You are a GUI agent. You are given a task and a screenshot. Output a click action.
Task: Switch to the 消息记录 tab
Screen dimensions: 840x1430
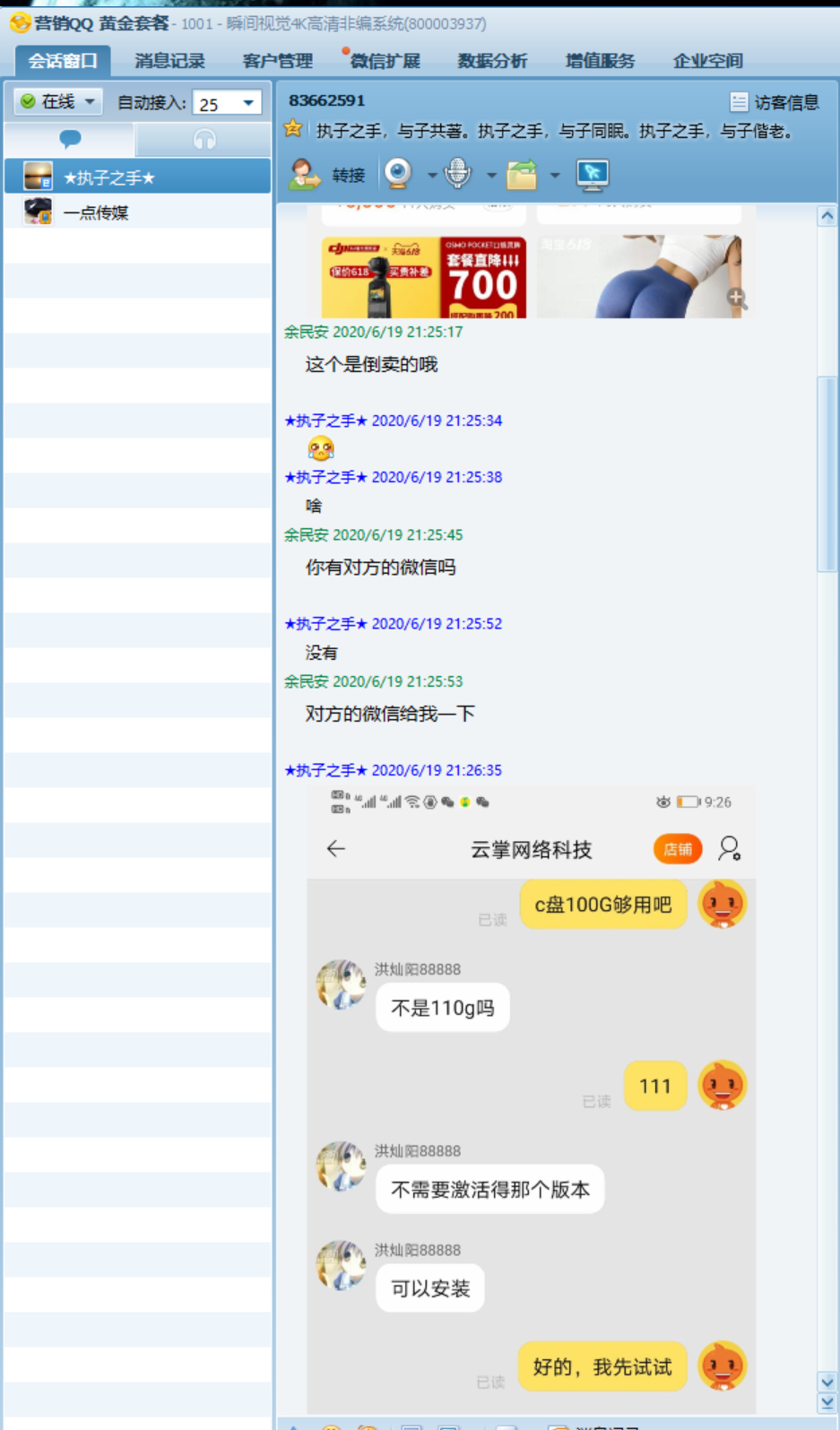(x=169, y=61)
